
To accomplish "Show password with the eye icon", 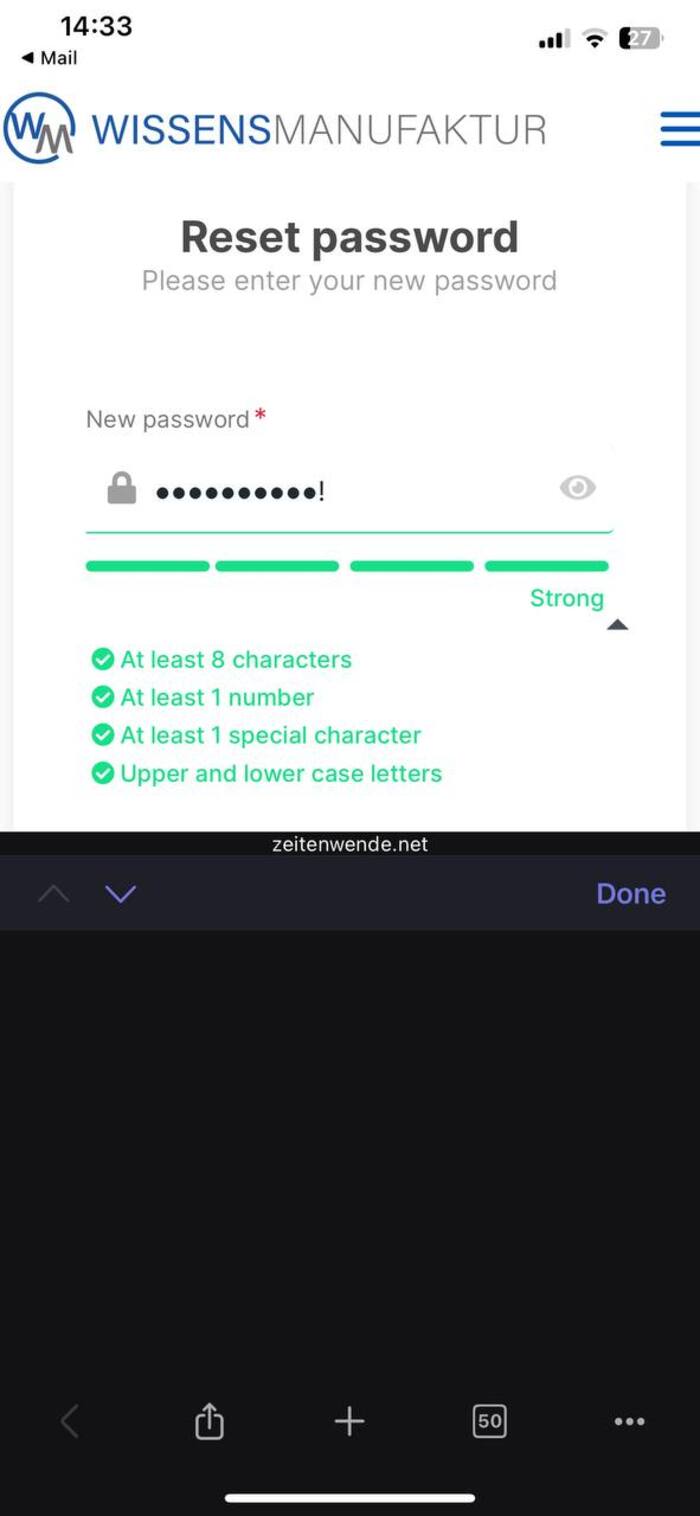I will pos(577,488).
